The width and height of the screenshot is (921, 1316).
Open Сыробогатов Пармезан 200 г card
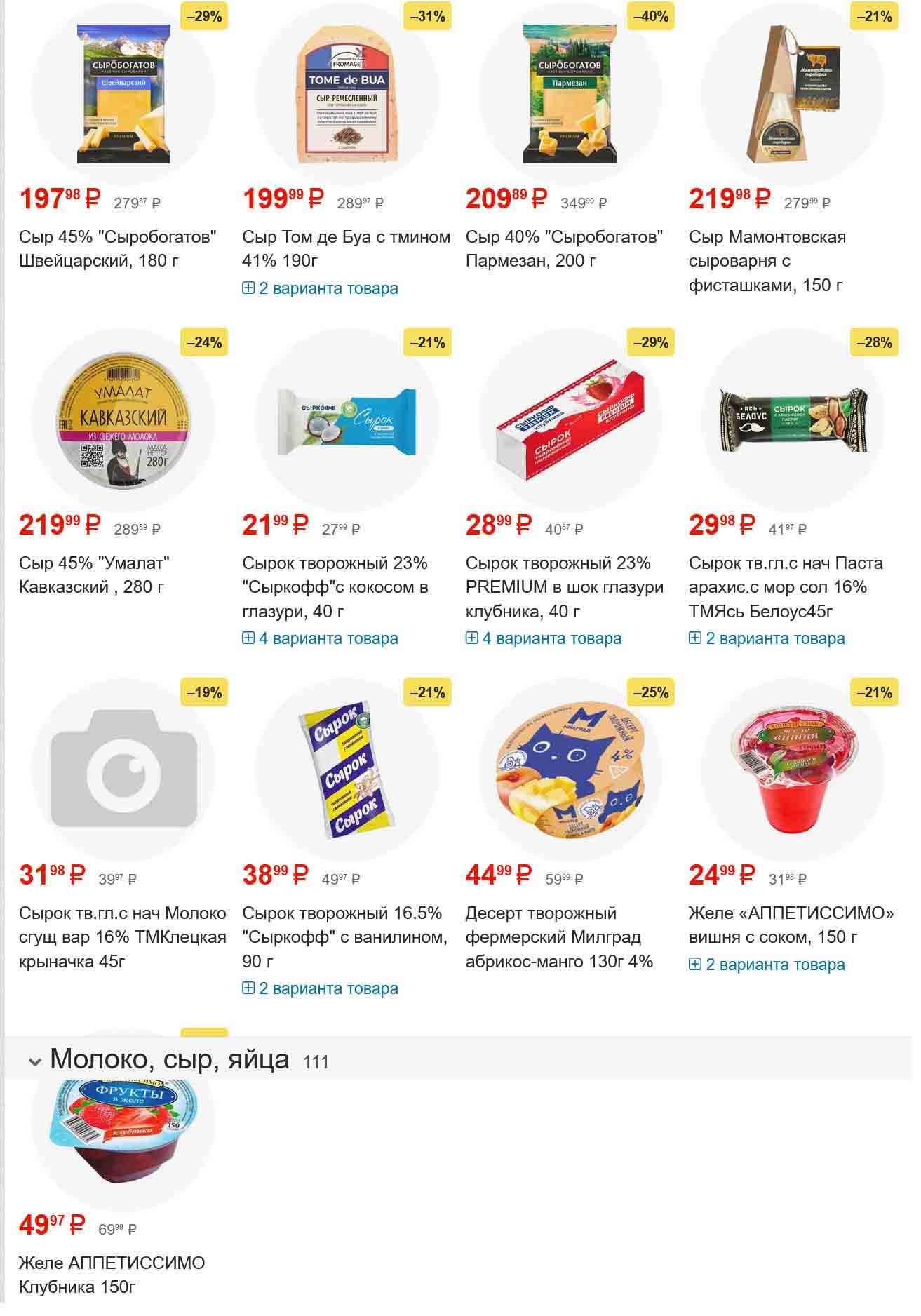click(x=564, y=249)
